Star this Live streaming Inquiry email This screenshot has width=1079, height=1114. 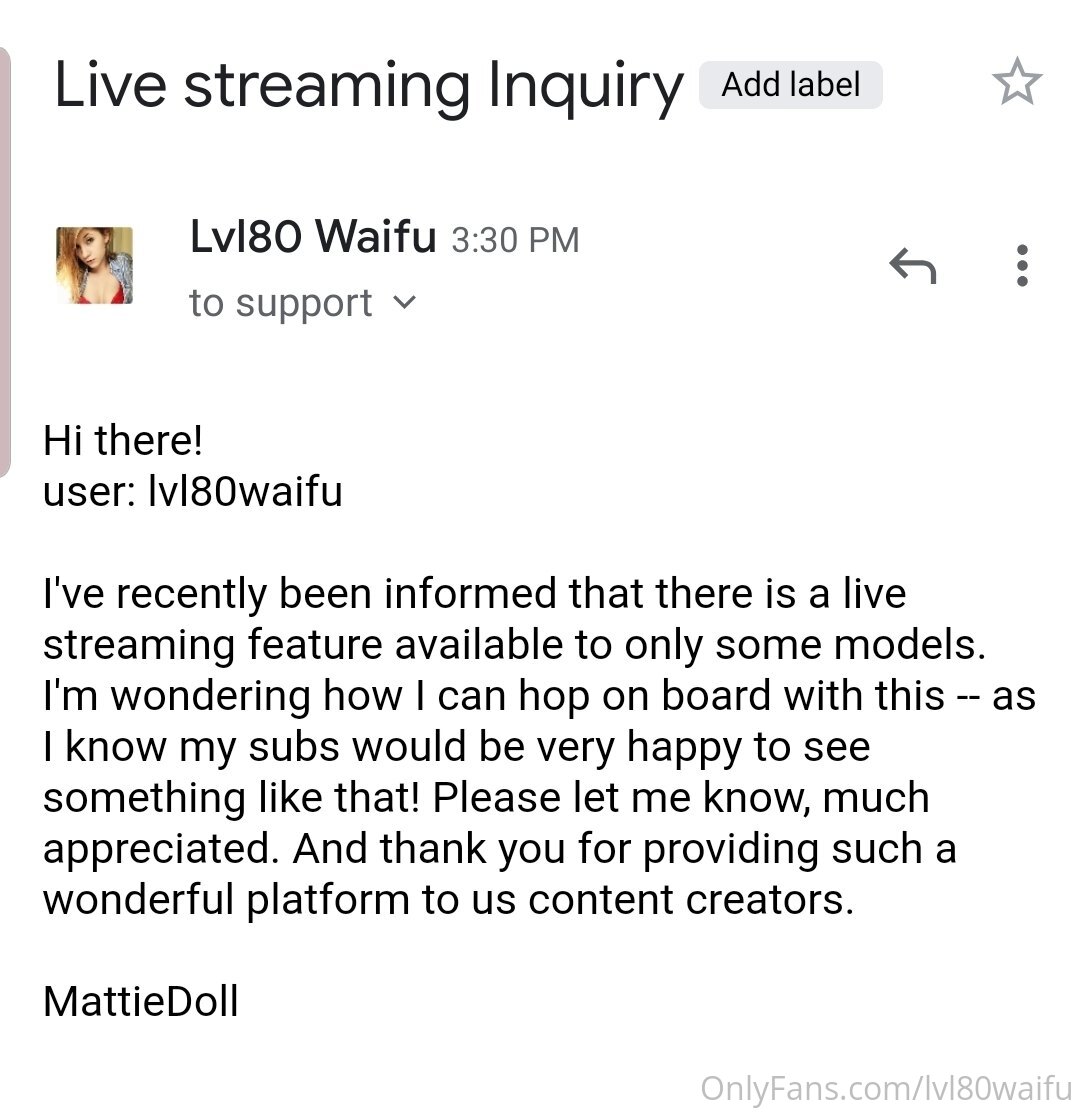click(1017, 83)
